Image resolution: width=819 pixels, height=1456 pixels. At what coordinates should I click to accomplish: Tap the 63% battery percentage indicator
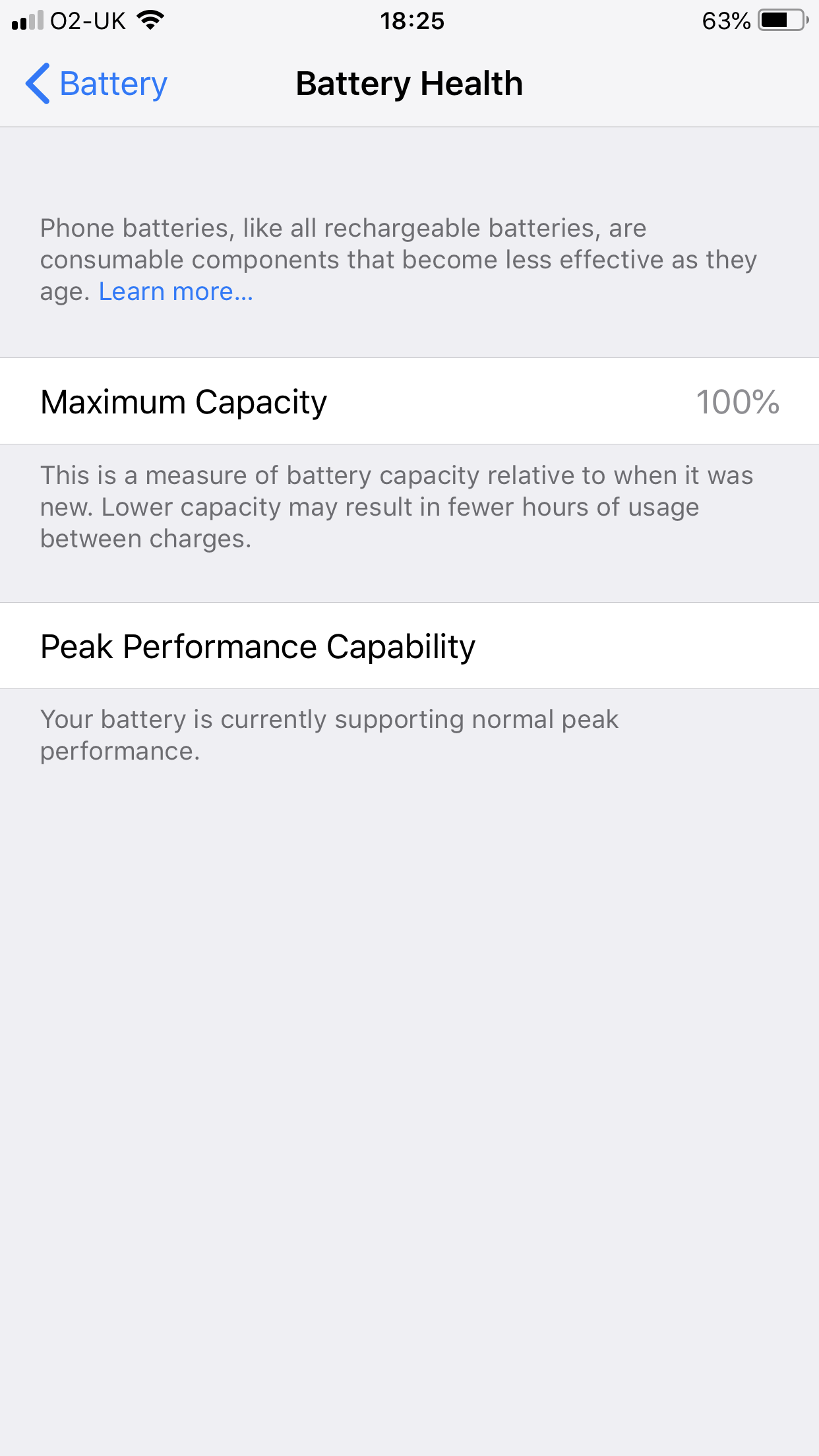(x=725, y=20)
